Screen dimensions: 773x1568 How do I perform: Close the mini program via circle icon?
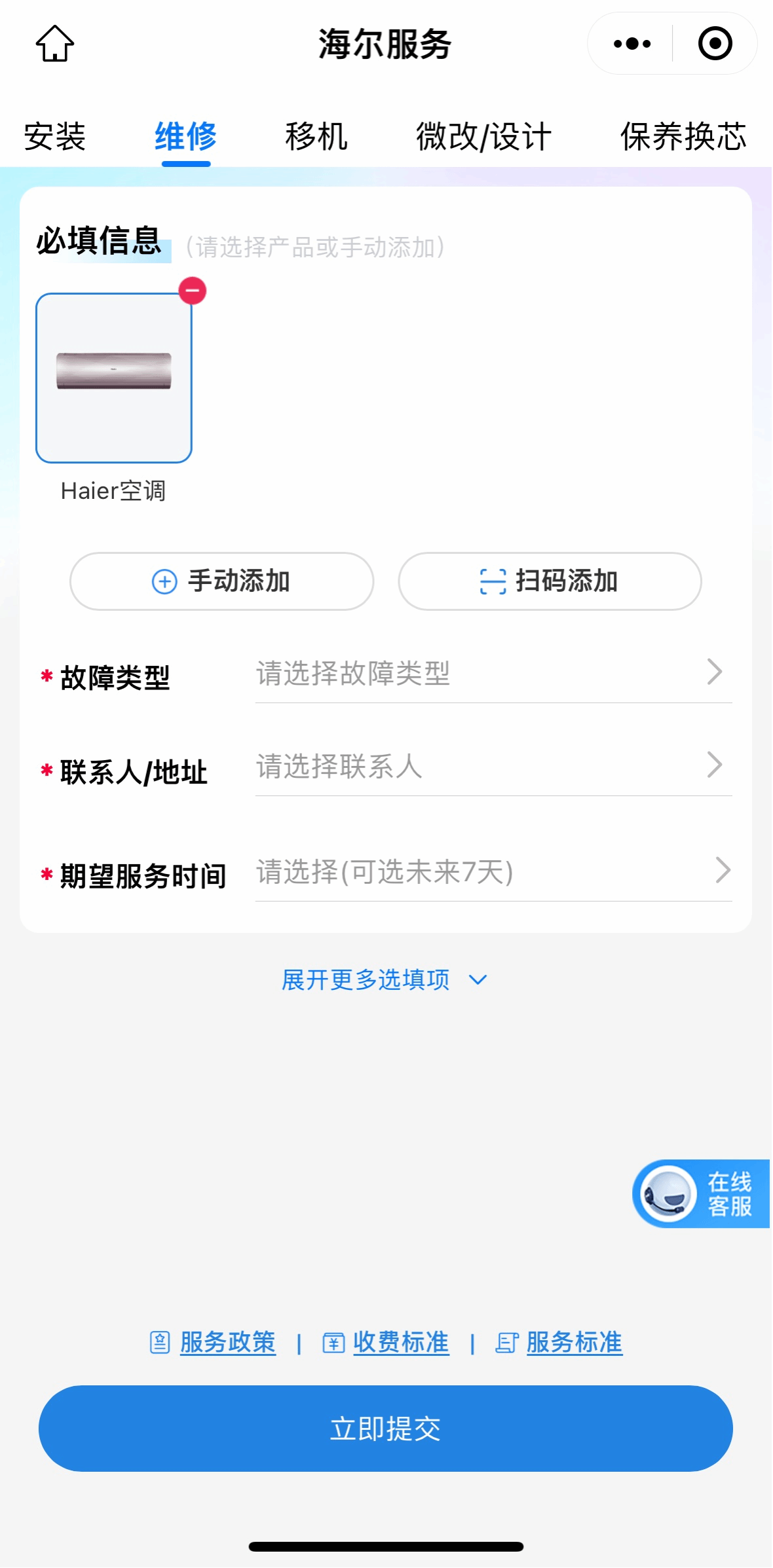pos(715,44)
